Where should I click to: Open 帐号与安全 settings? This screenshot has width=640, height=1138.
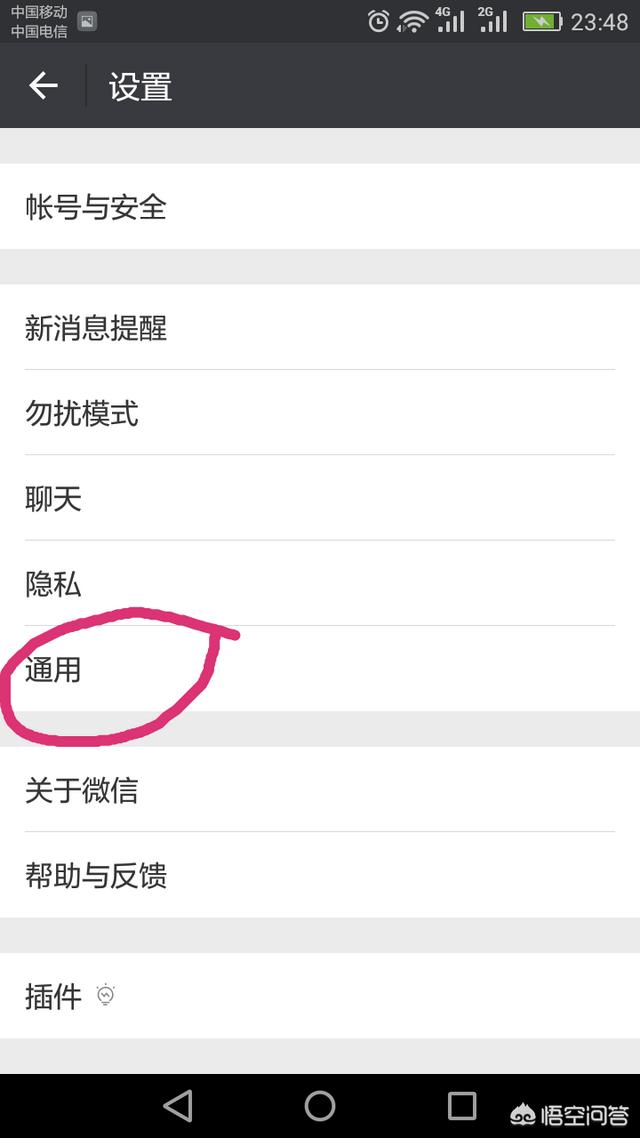pos(320,207)
